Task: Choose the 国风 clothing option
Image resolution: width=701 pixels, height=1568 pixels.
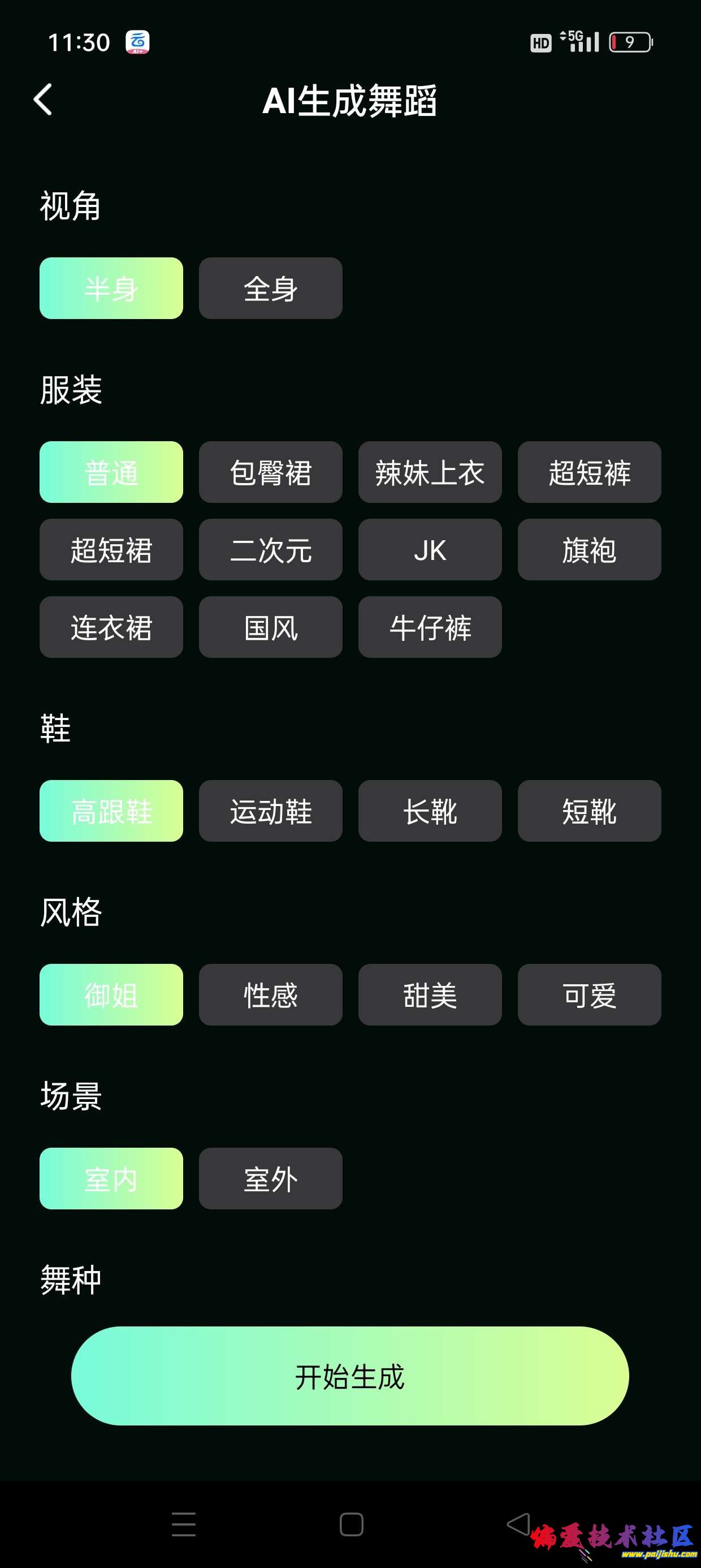Action: click(x=270, y=627)
